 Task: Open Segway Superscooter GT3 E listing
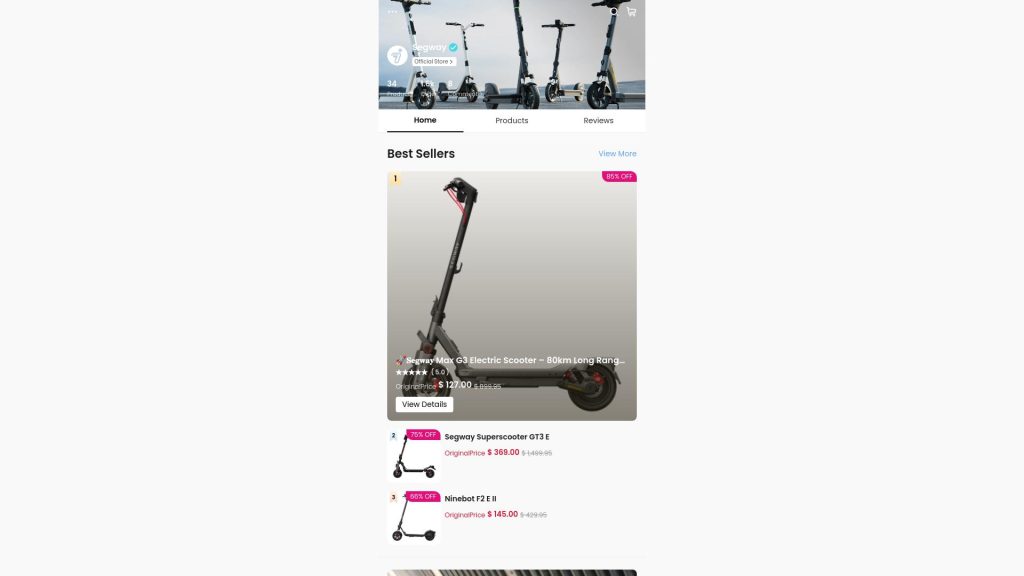[497, 437]
